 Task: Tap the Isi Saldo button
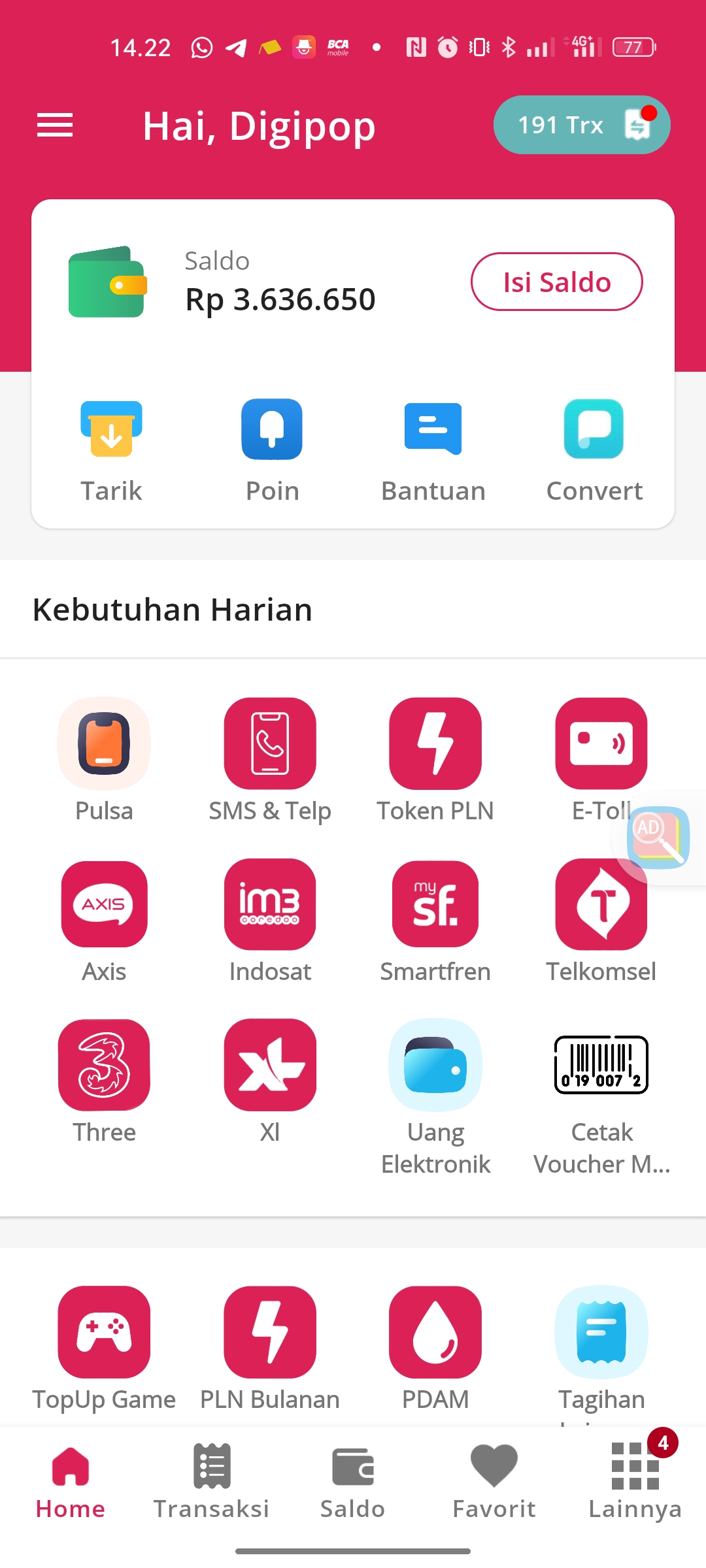[556, 282]
